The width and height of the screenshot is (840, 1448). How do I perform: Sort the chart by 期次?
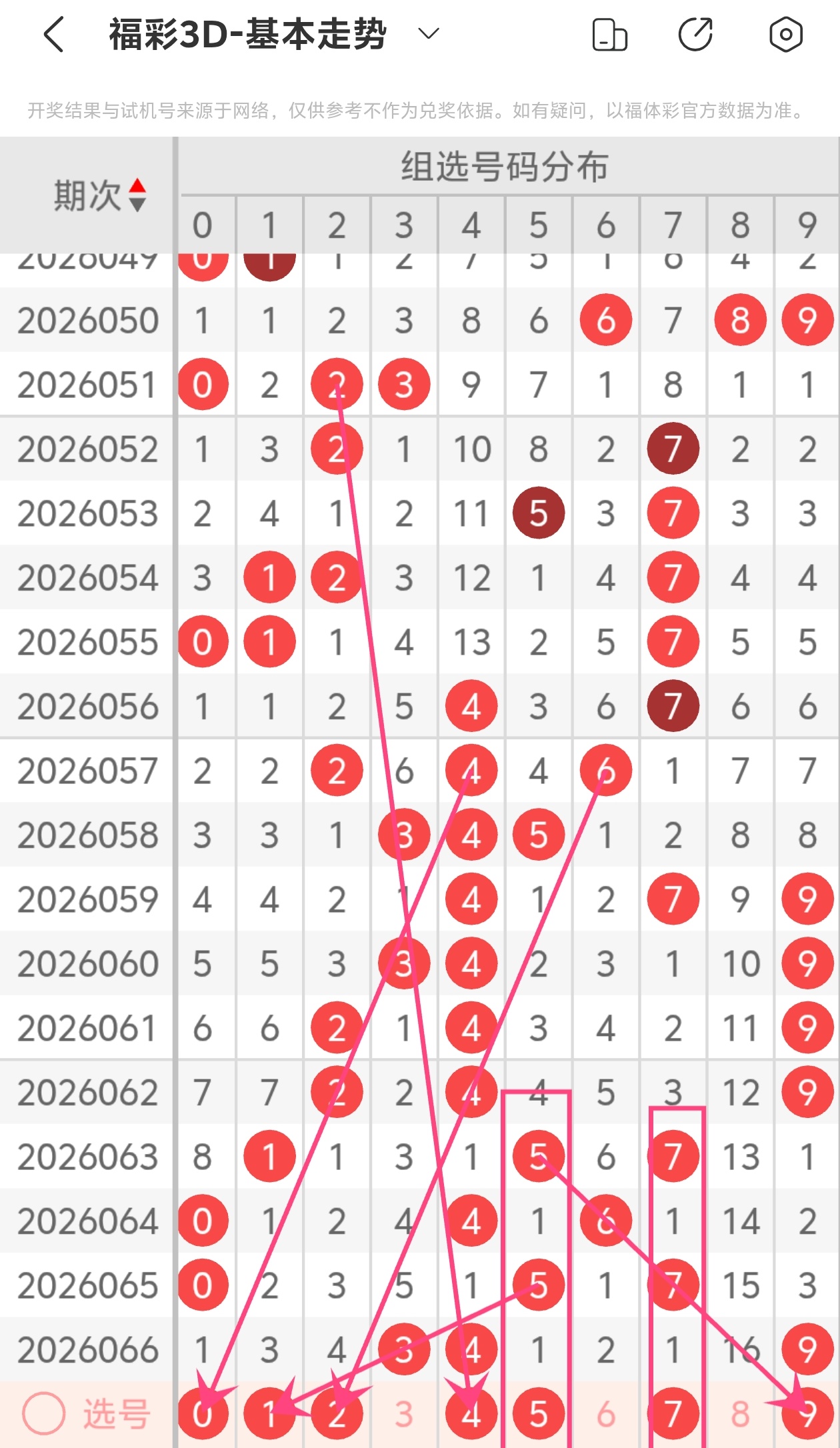click(100, 195)
